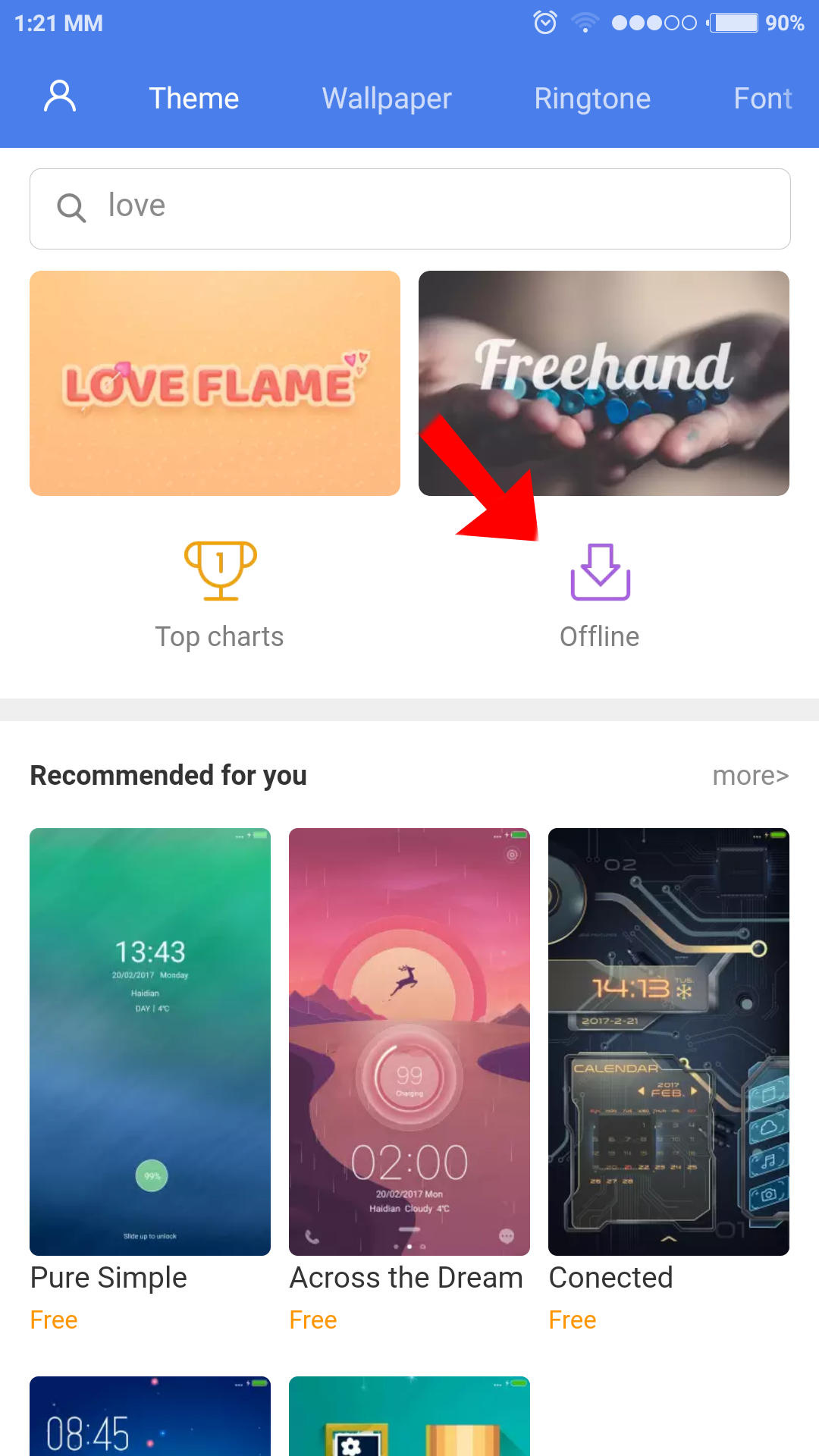Switch to the Ringtone tab
This screenshot has width=819, height=1456.
click(x=592, y=99)
